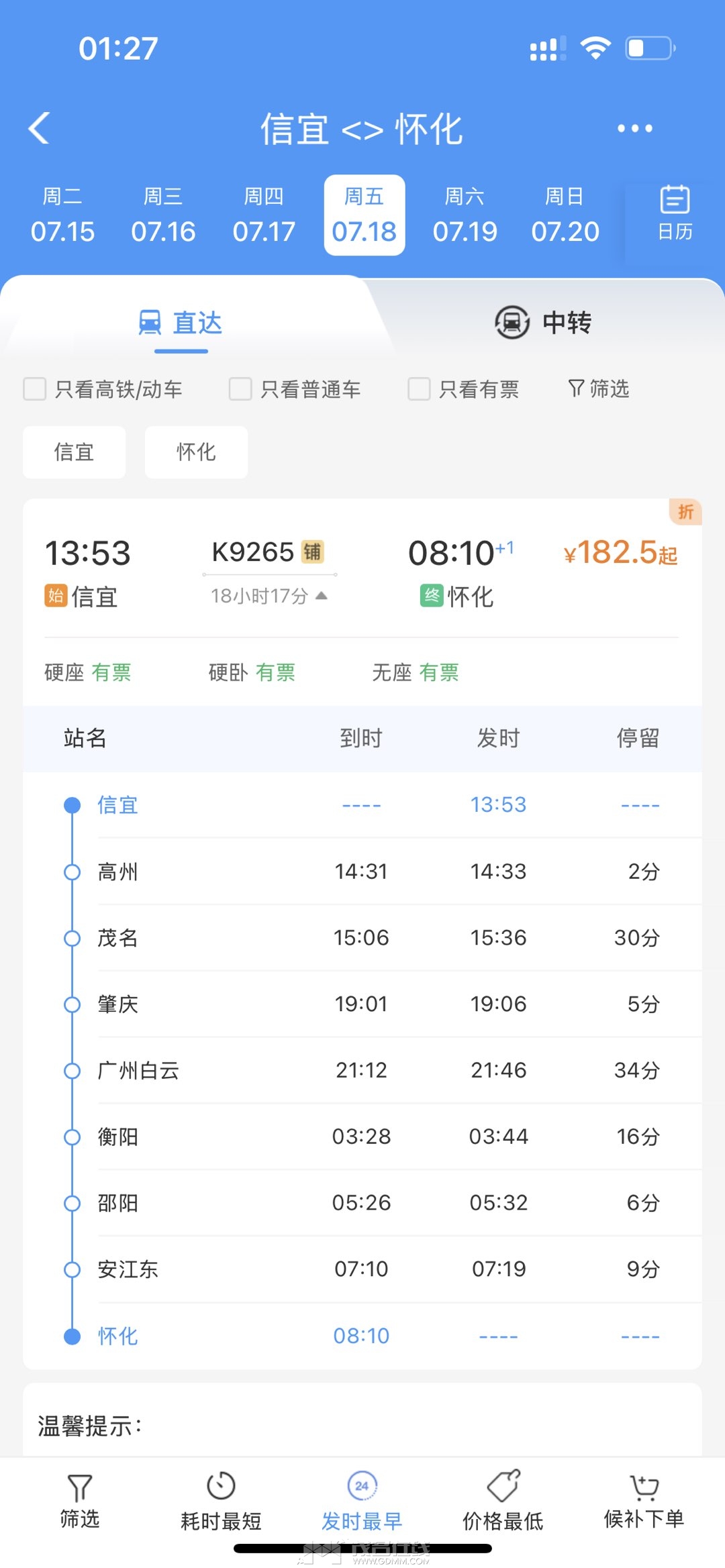
Task: Check the 只看高铁/动车 box
Action: (x=35, y=389)
